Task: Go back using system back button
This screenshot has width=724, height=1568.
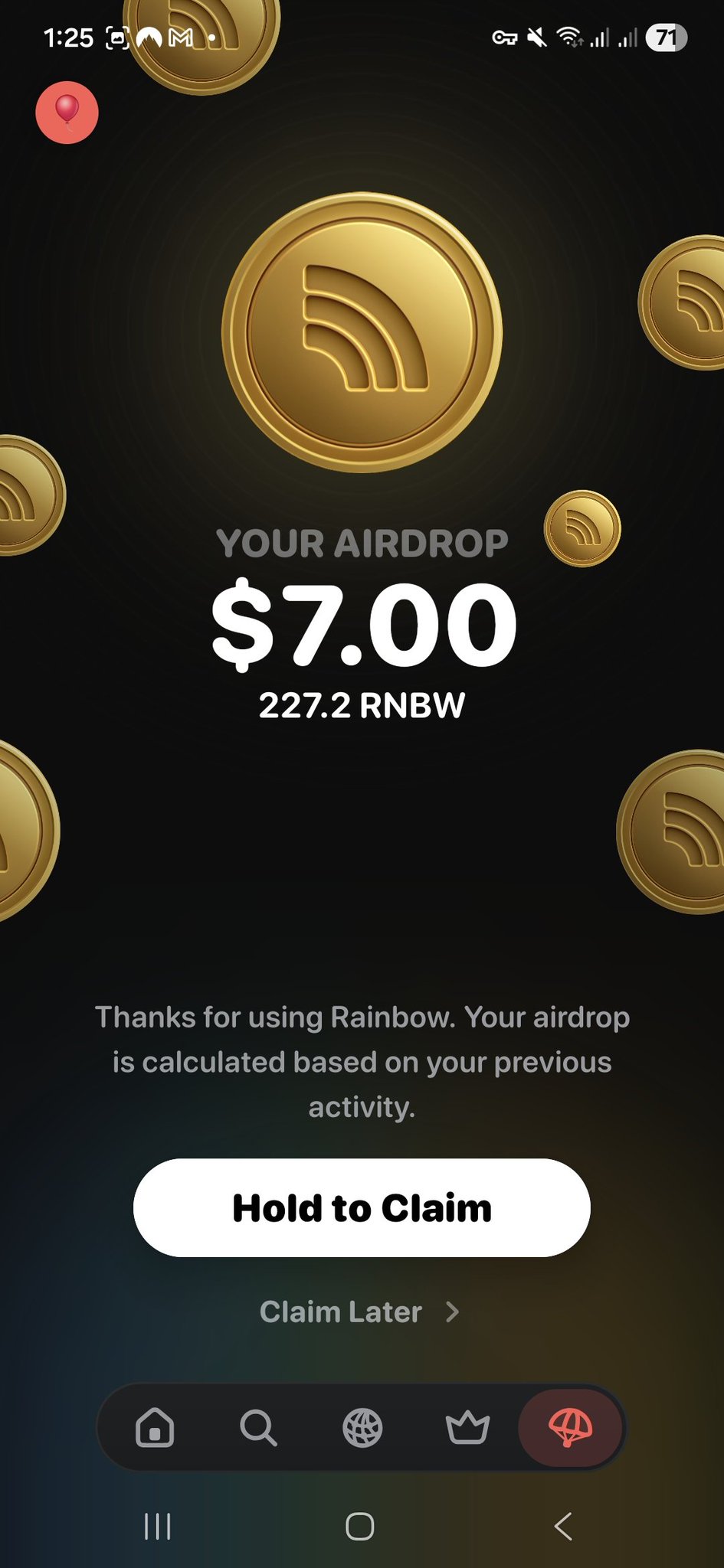Action: click(x=563, y=1526)
